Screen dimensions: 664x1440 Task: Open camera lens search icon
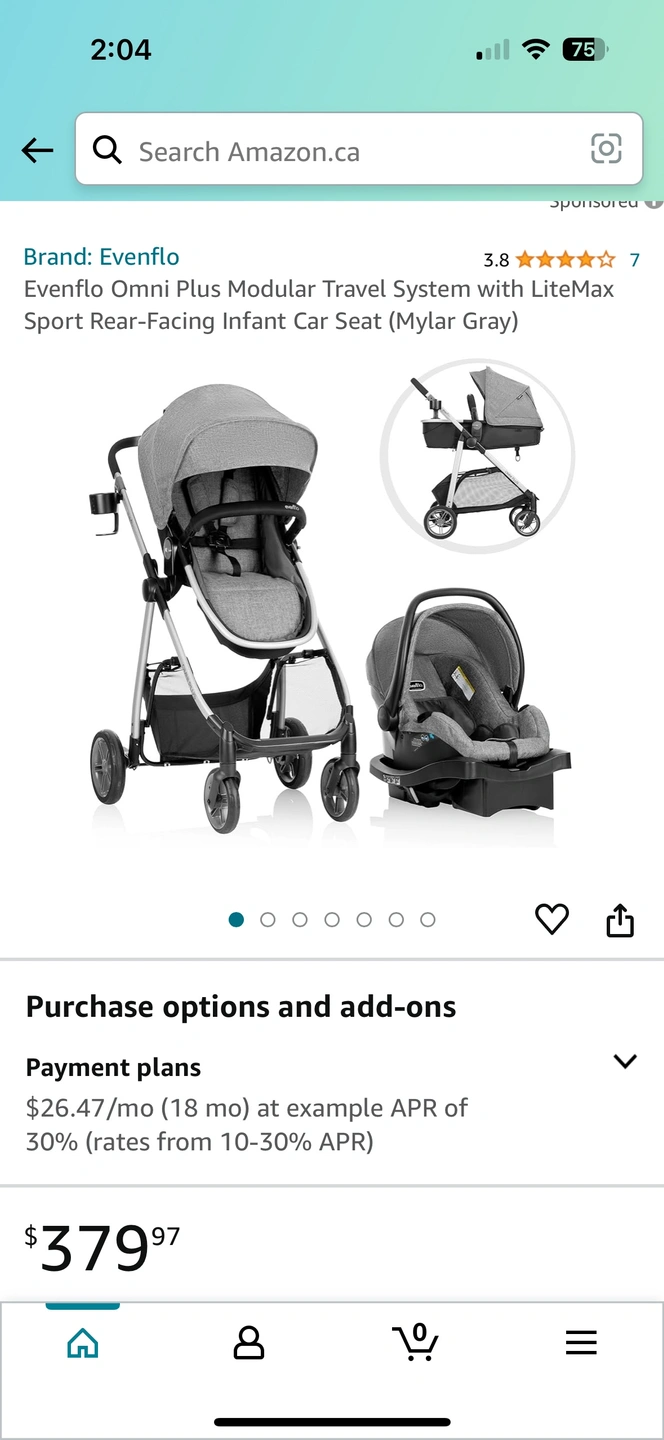coord(606,149)
